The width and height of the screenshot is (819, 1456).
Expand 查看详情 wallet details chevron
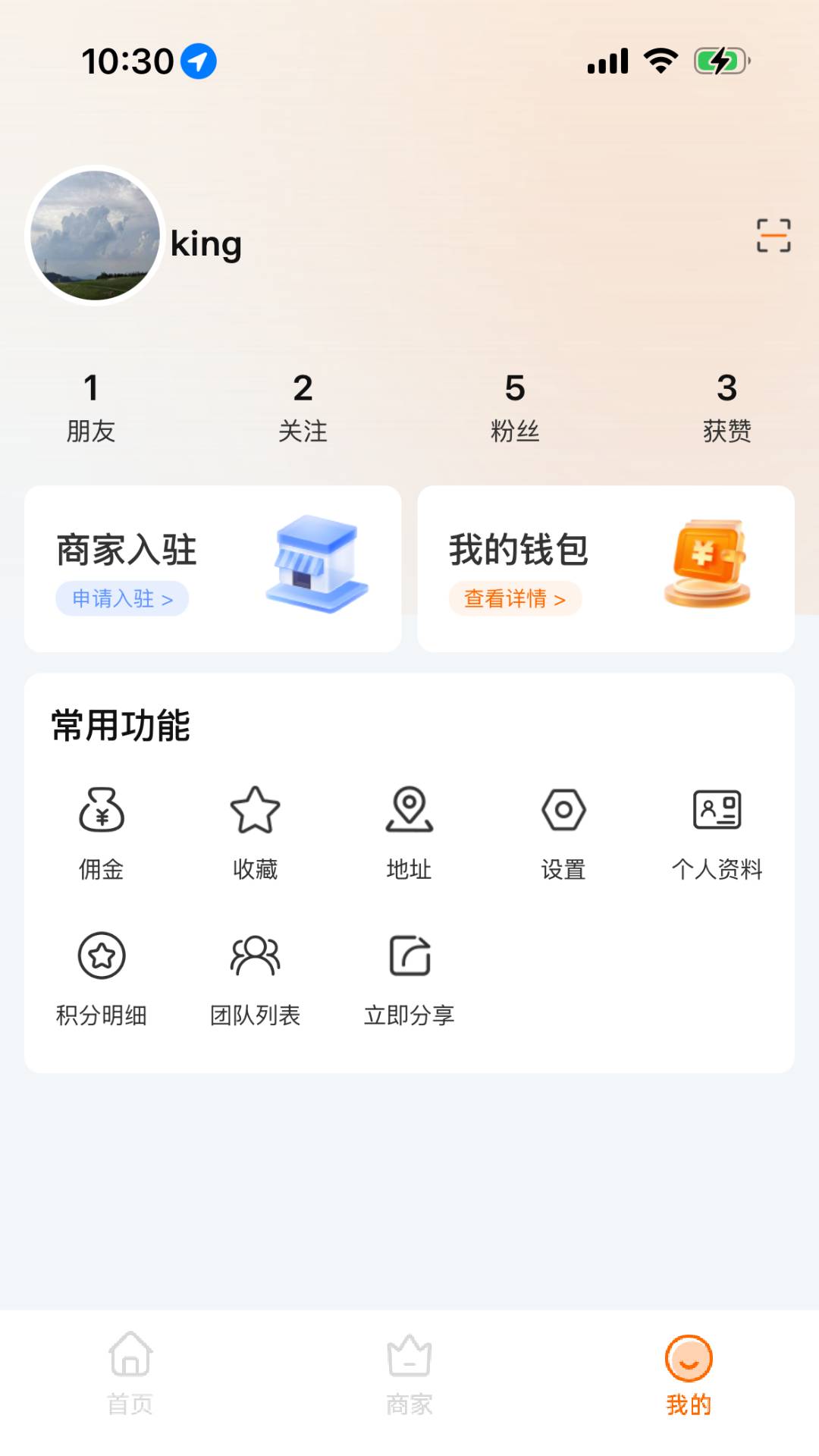[x=515, y=598]
